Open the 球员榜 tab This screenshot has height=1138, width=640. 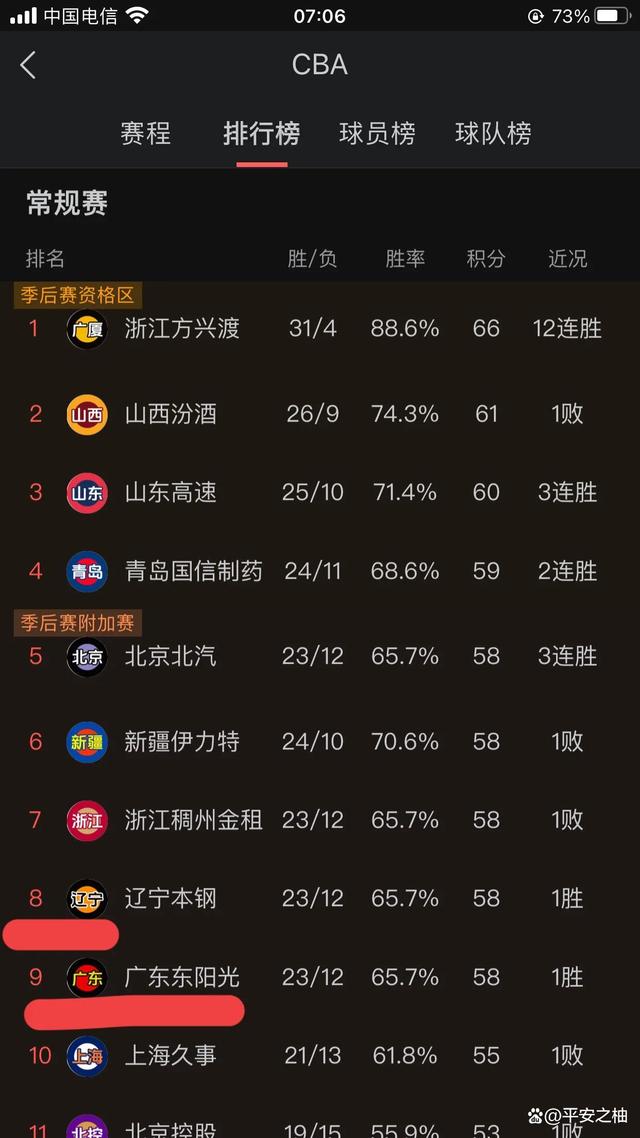coord(377,133)
